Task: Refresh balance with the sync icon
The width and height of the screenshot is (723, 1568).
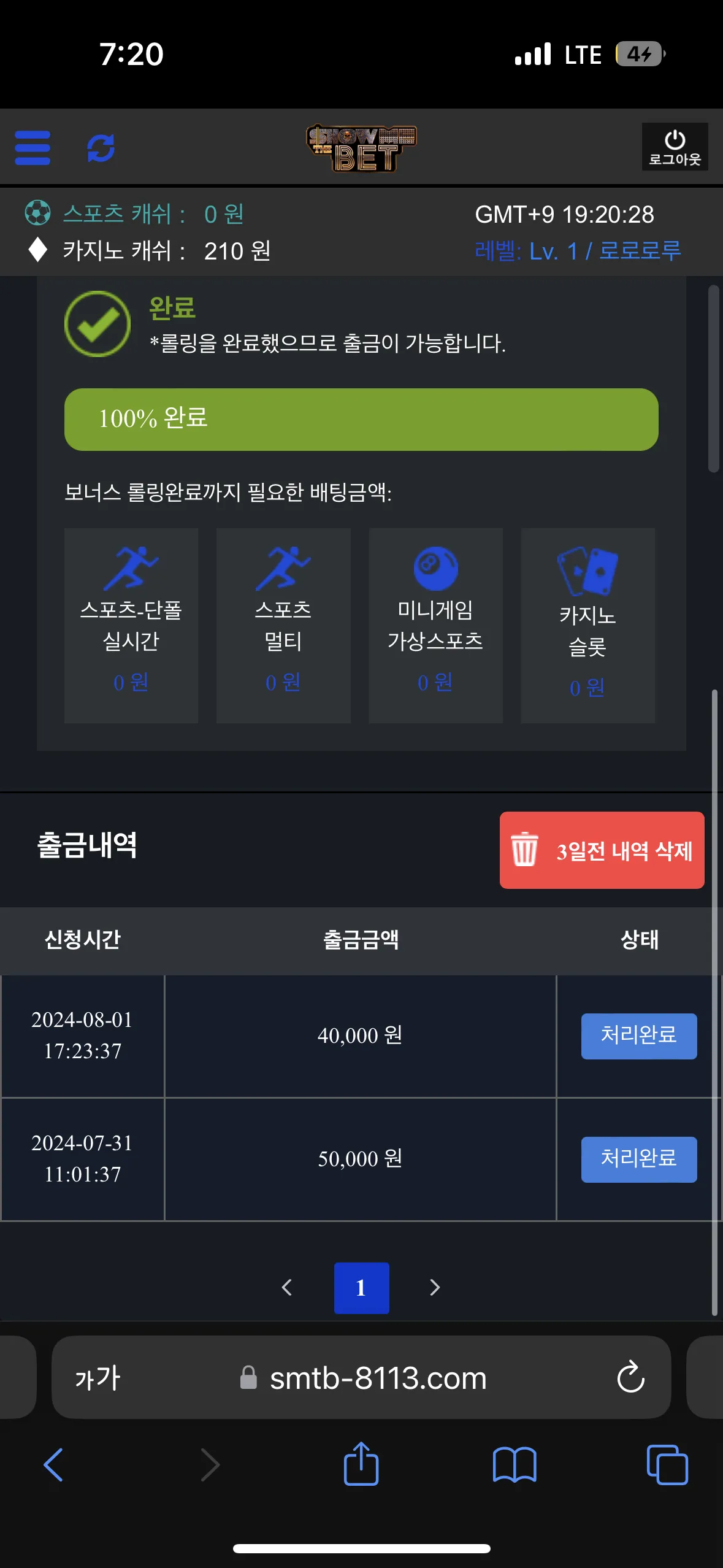Action: pos(101,148)
